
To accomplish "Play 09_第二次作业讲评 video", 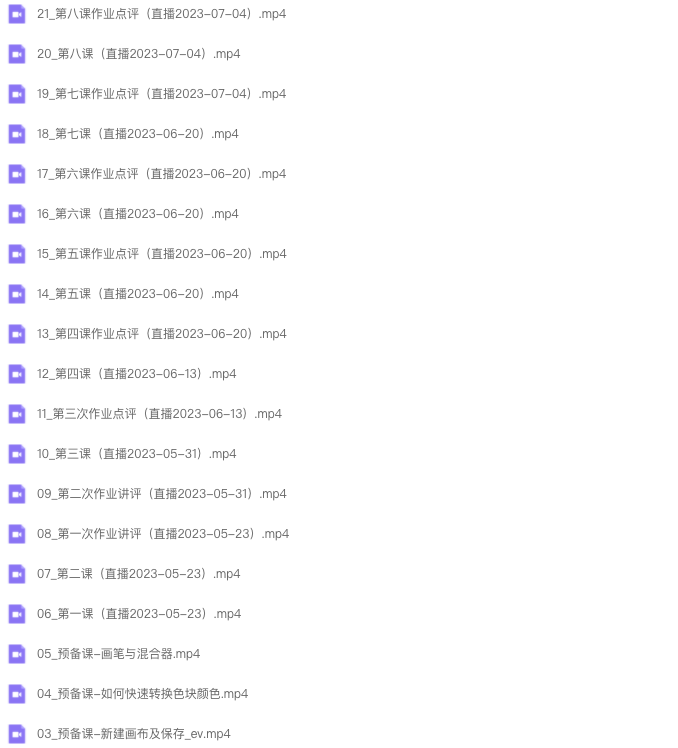I will (x=161, y=494).
